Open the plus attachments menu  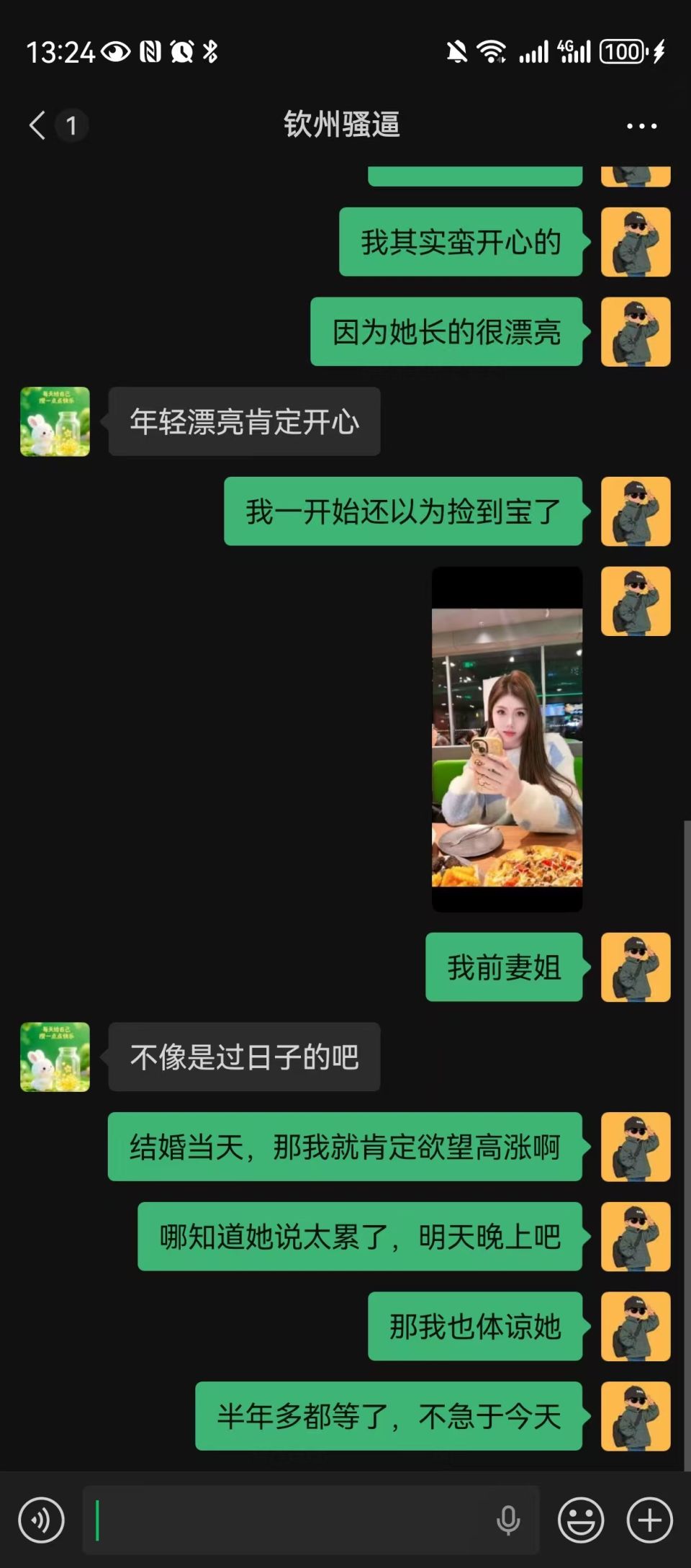click(649, 1520)
